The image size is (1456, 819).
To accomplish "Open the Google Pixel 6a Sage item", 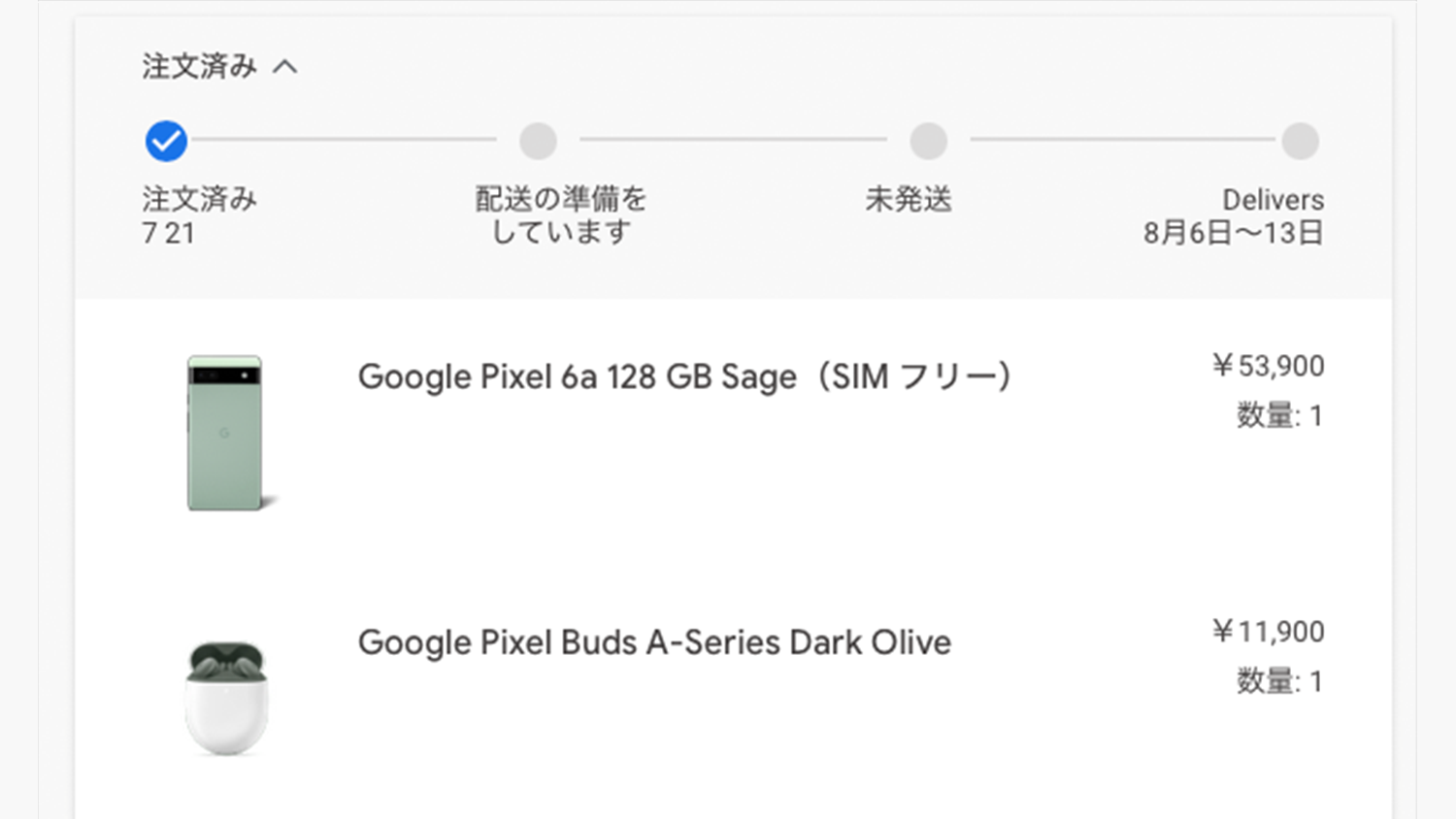I will [x=683, y=377].
